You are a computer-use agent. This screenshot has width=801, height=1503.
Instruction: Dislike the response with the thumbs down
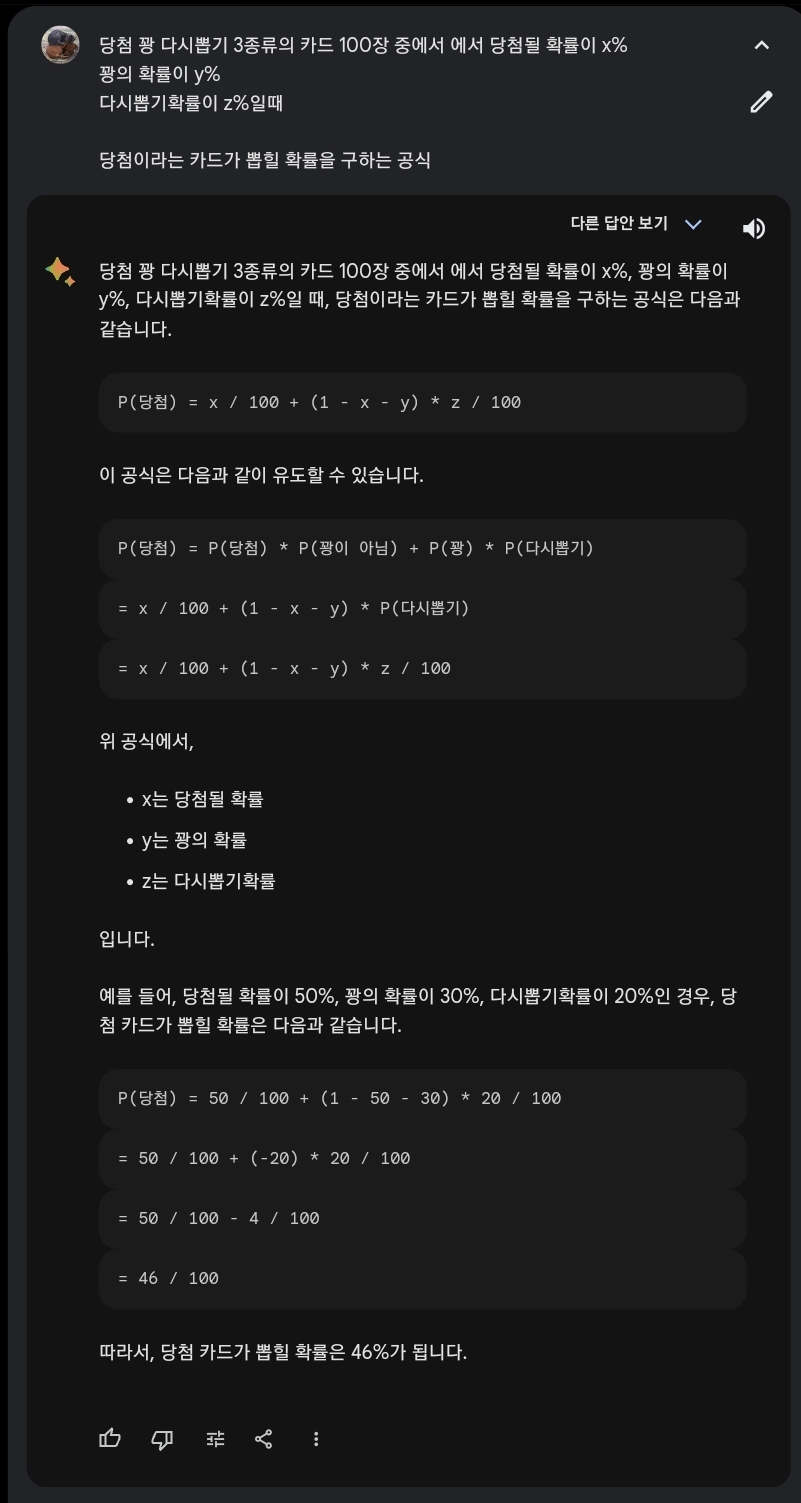162,1439
